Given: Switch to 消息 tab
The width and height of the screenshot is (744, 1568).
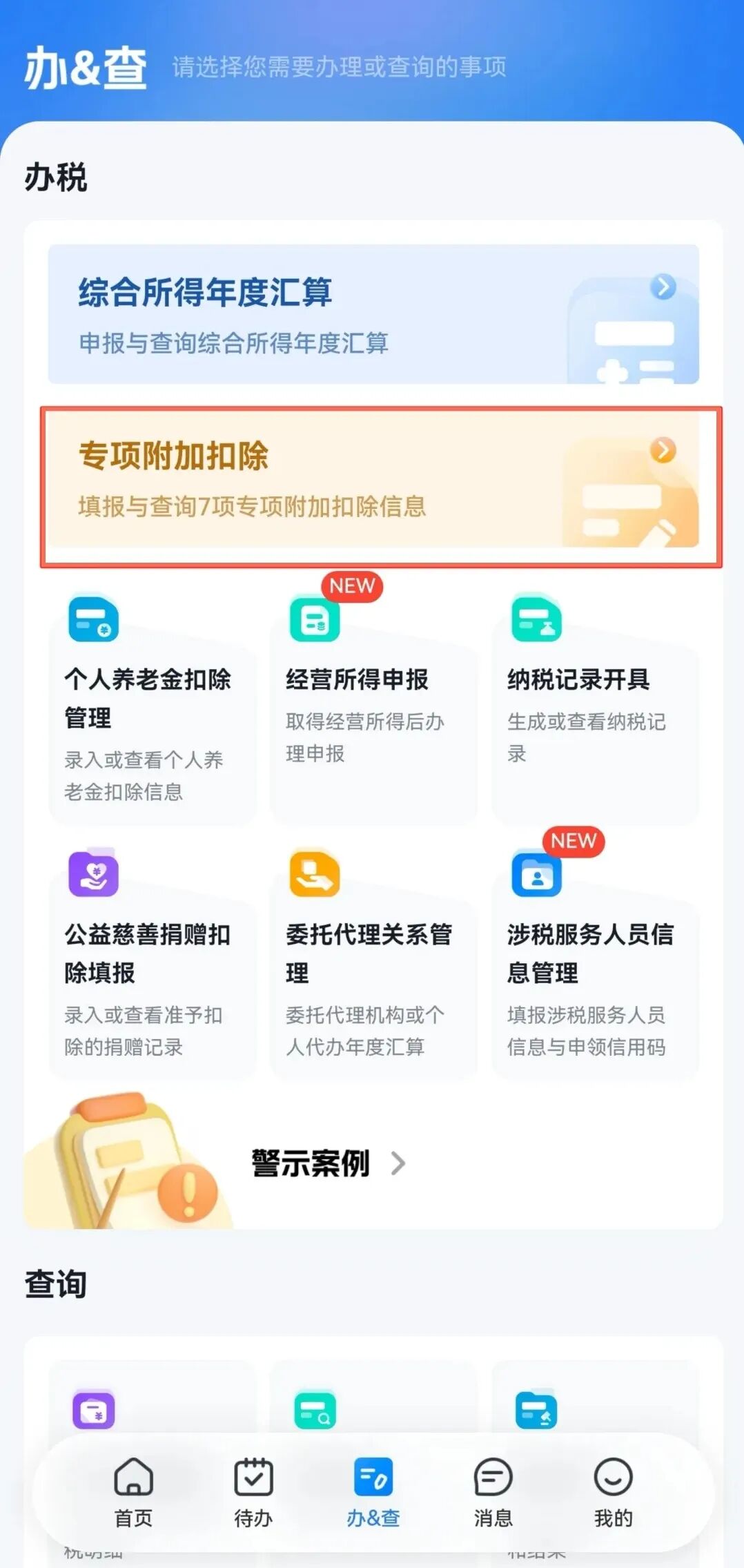Looking at the screenshot, I should pyautogui.click(x=493, y=1491).
